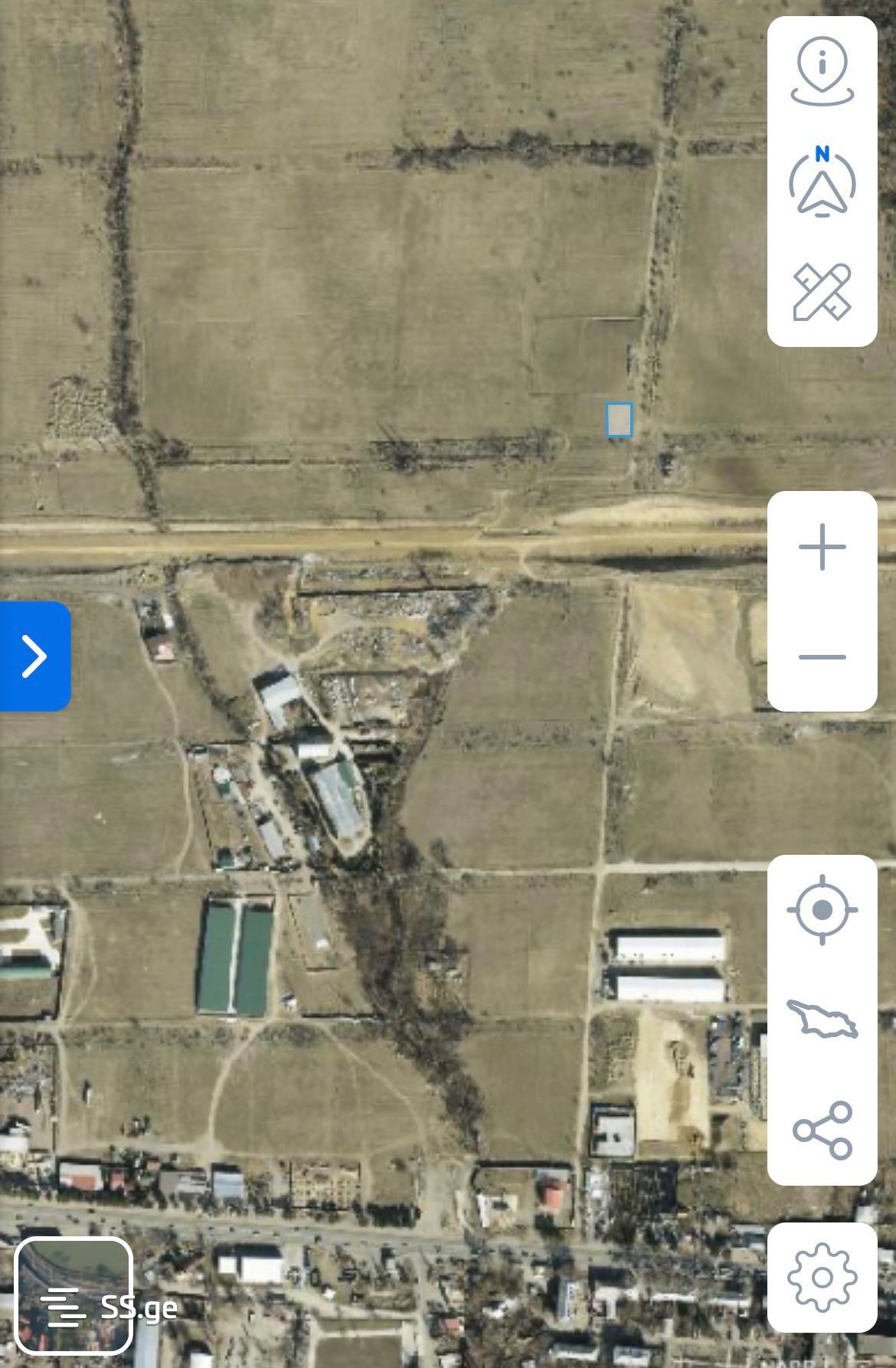This screenshot has height=1368, width=896.
Task: Open the measure and draw tool
Action: [x=822, y=292]
